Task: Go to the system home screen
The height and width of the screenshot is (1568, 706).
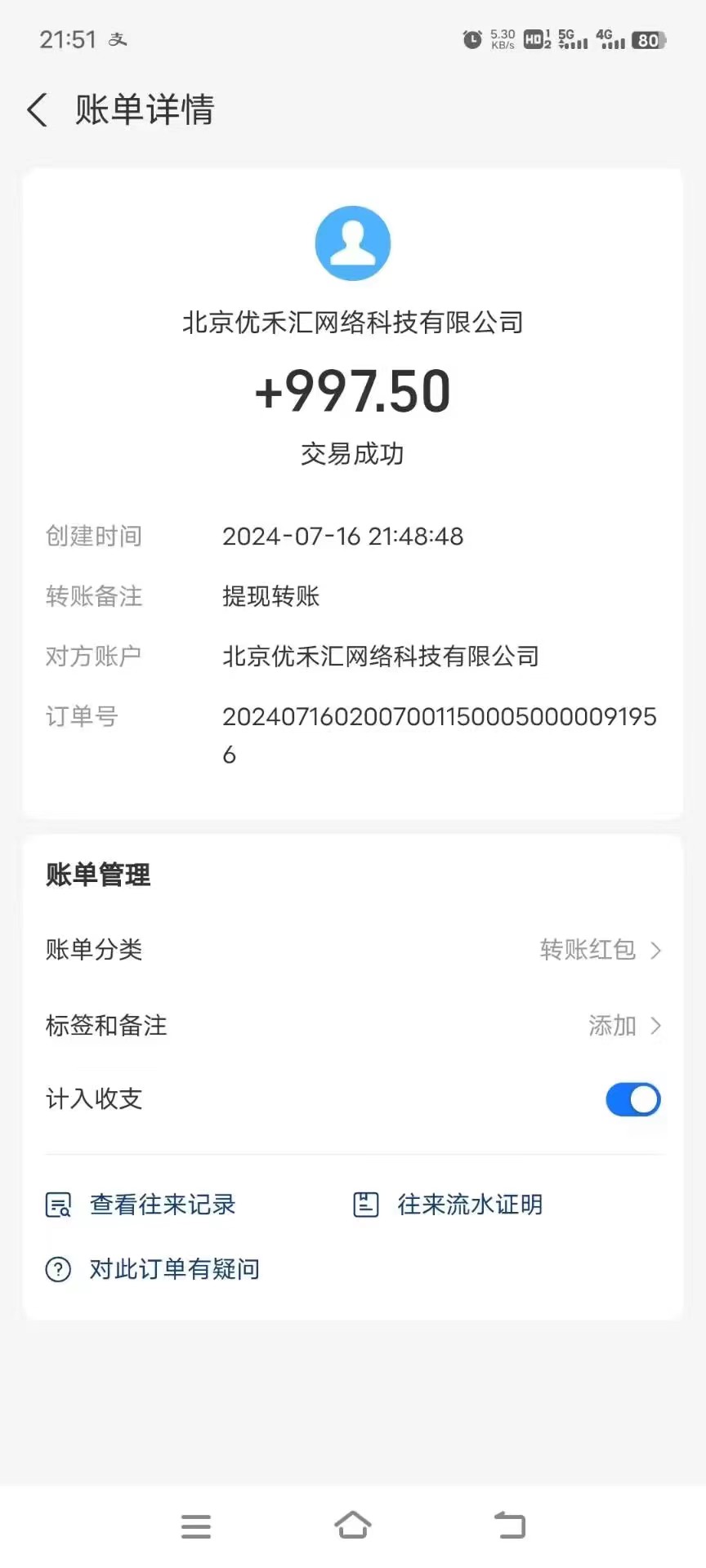Action: [x=353, y=1525]
